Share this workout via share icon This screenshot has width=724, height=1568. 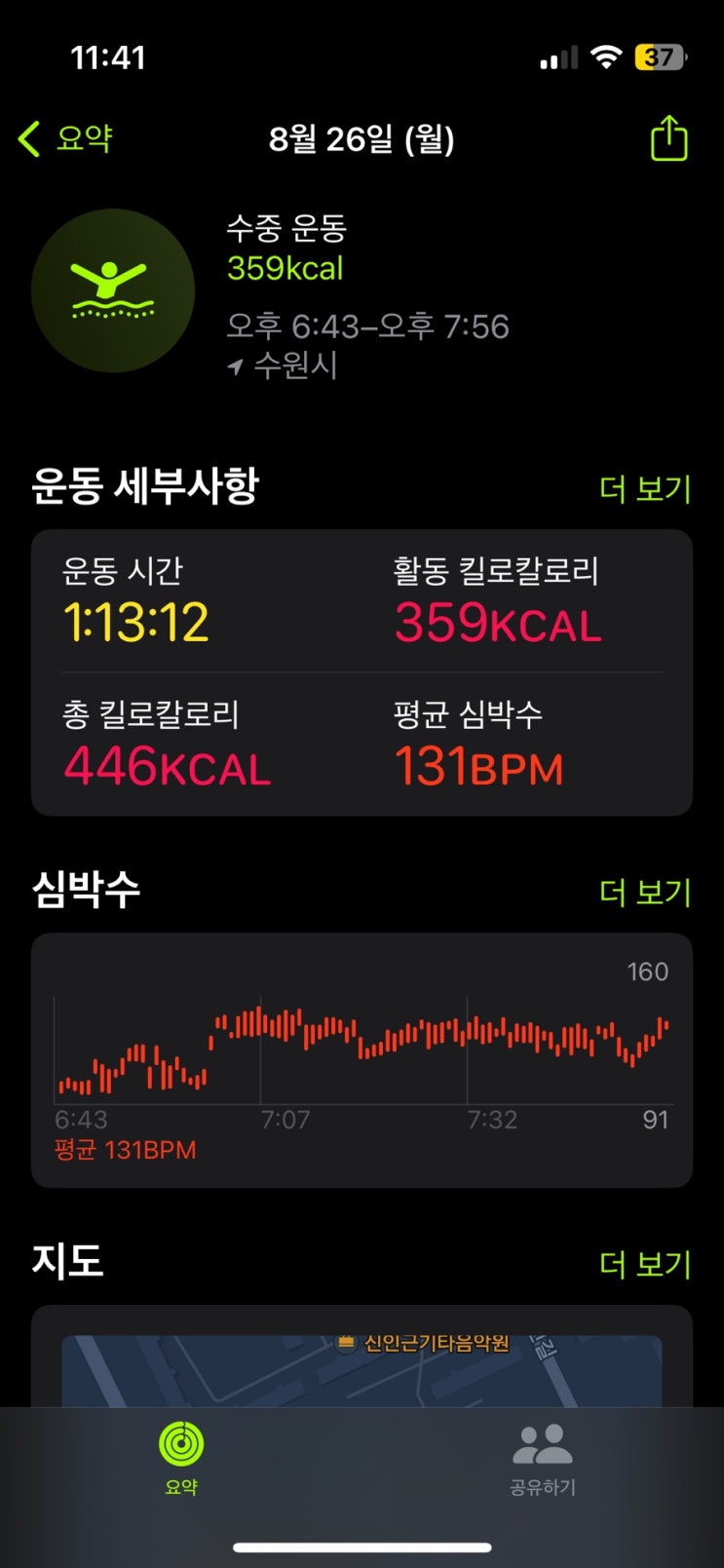point(668,138)
